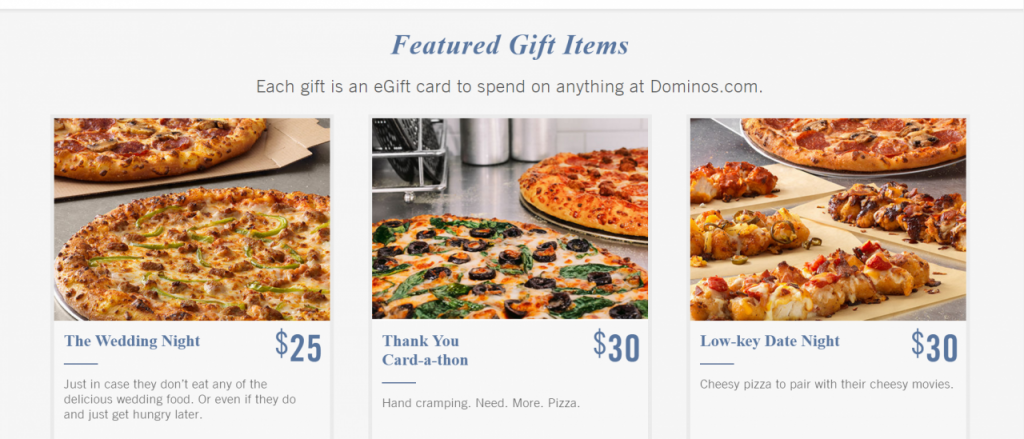Open The Wedding Night gift card
1024x439 pixels.
[x=132, y=341]
